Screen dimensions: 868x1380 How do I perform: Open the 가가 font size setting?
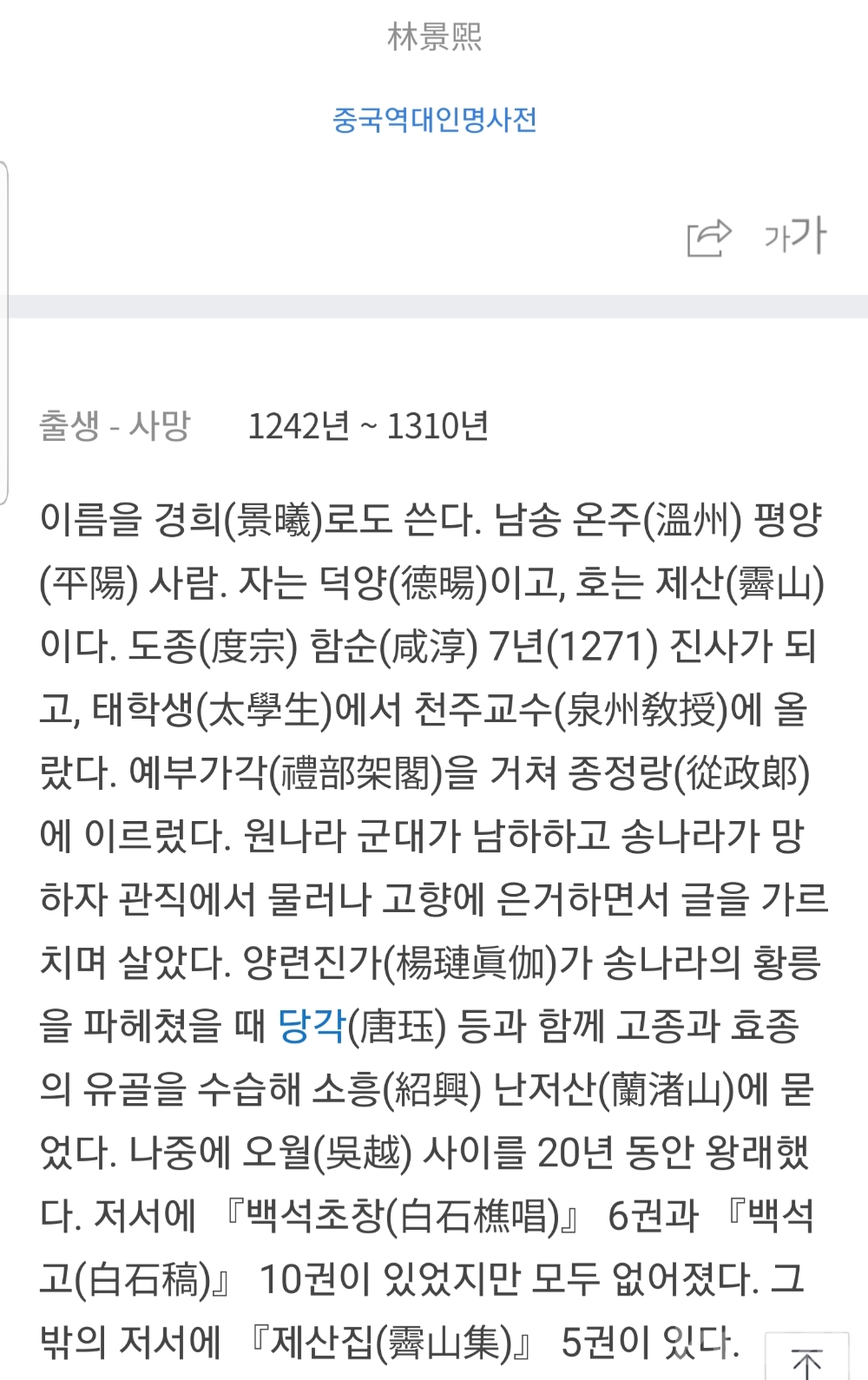pyautogui.click(x=795, y=236)
